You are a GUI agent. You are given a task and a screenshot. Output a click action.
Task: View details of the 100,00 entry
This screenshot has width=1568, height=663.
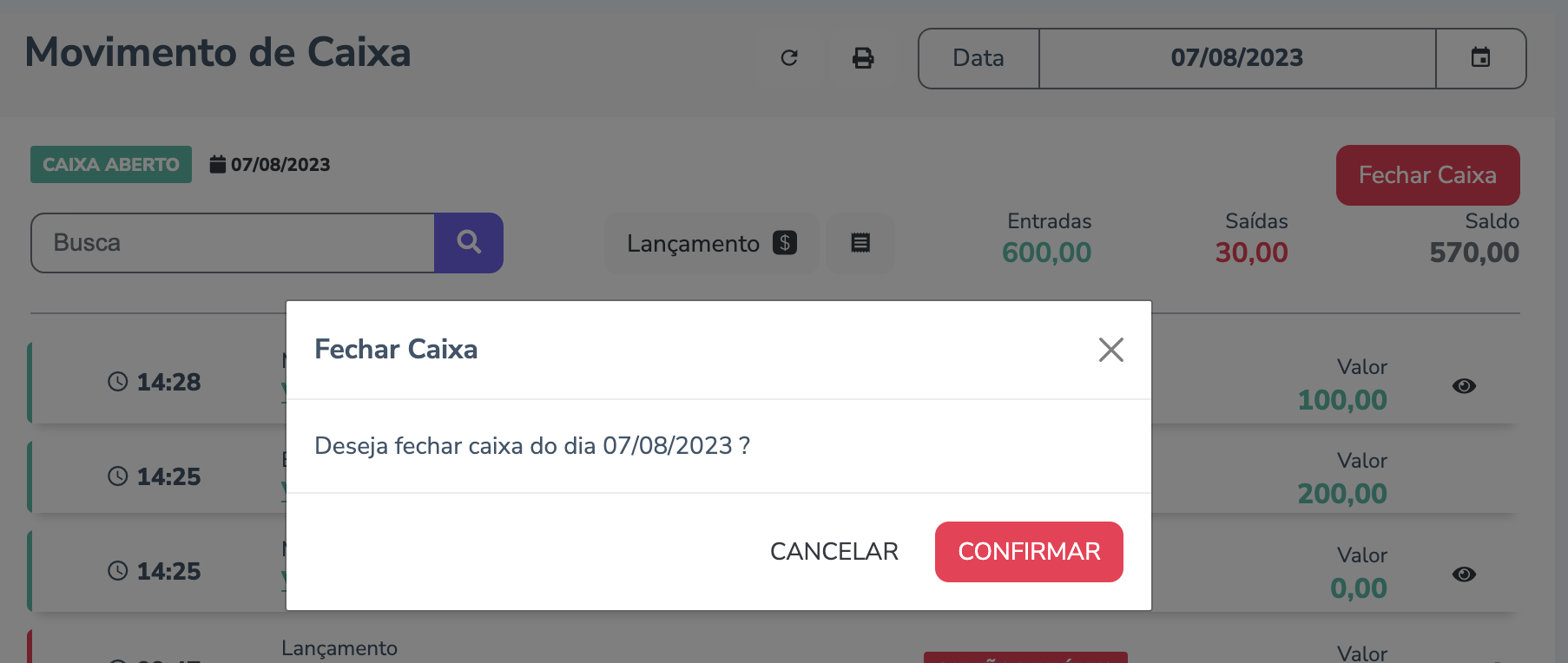(1464, 386)
